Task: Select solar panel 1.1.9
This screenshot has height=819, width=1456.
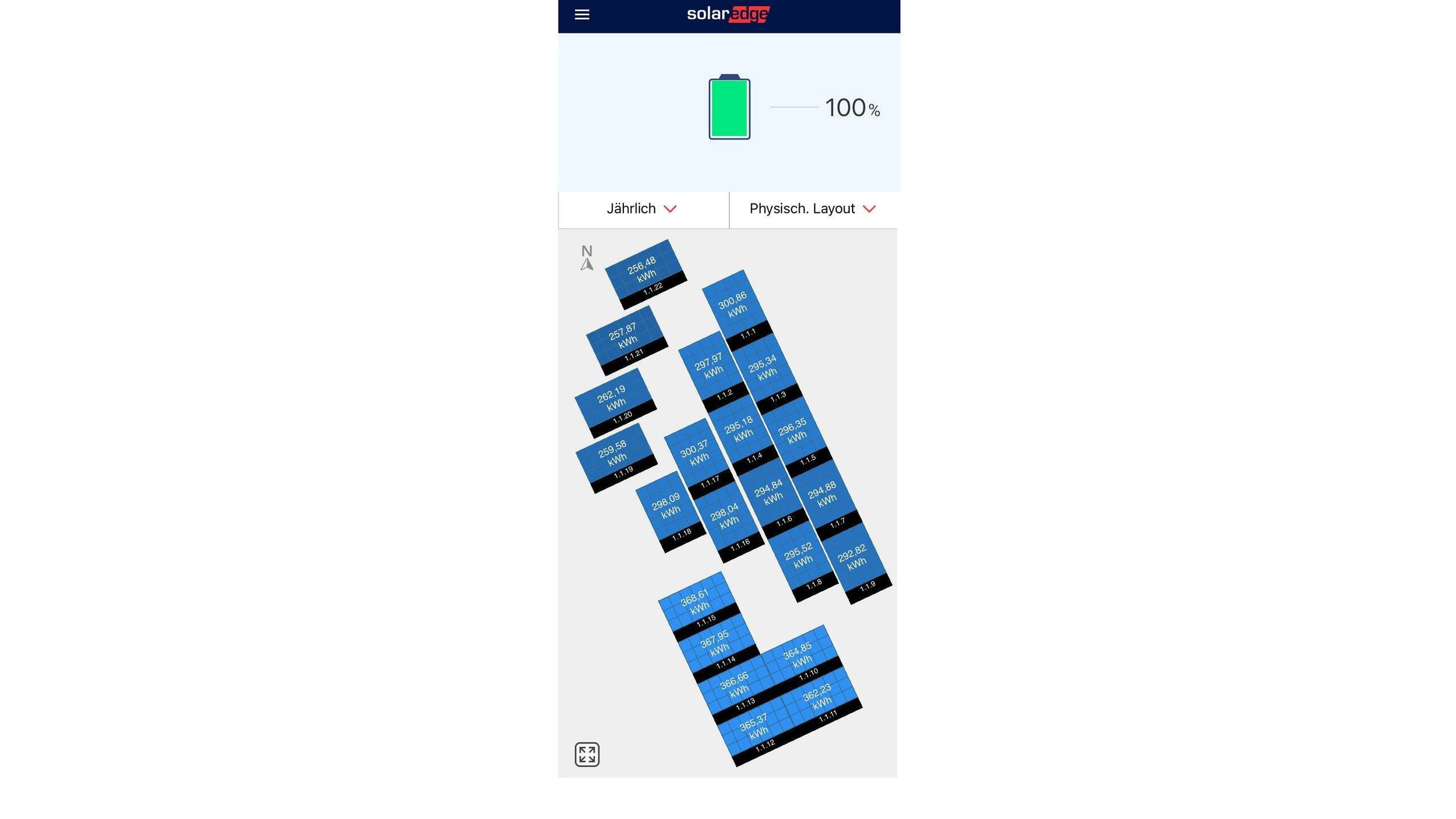Action: pos(855,560)
